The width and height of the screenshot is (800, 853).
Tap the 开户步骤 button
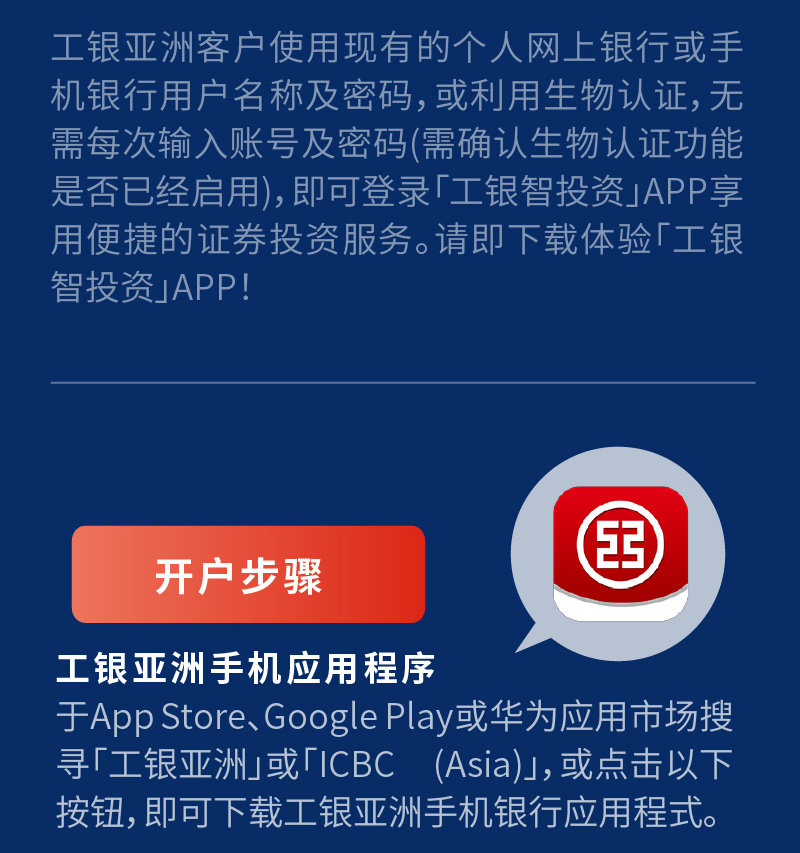248,575
